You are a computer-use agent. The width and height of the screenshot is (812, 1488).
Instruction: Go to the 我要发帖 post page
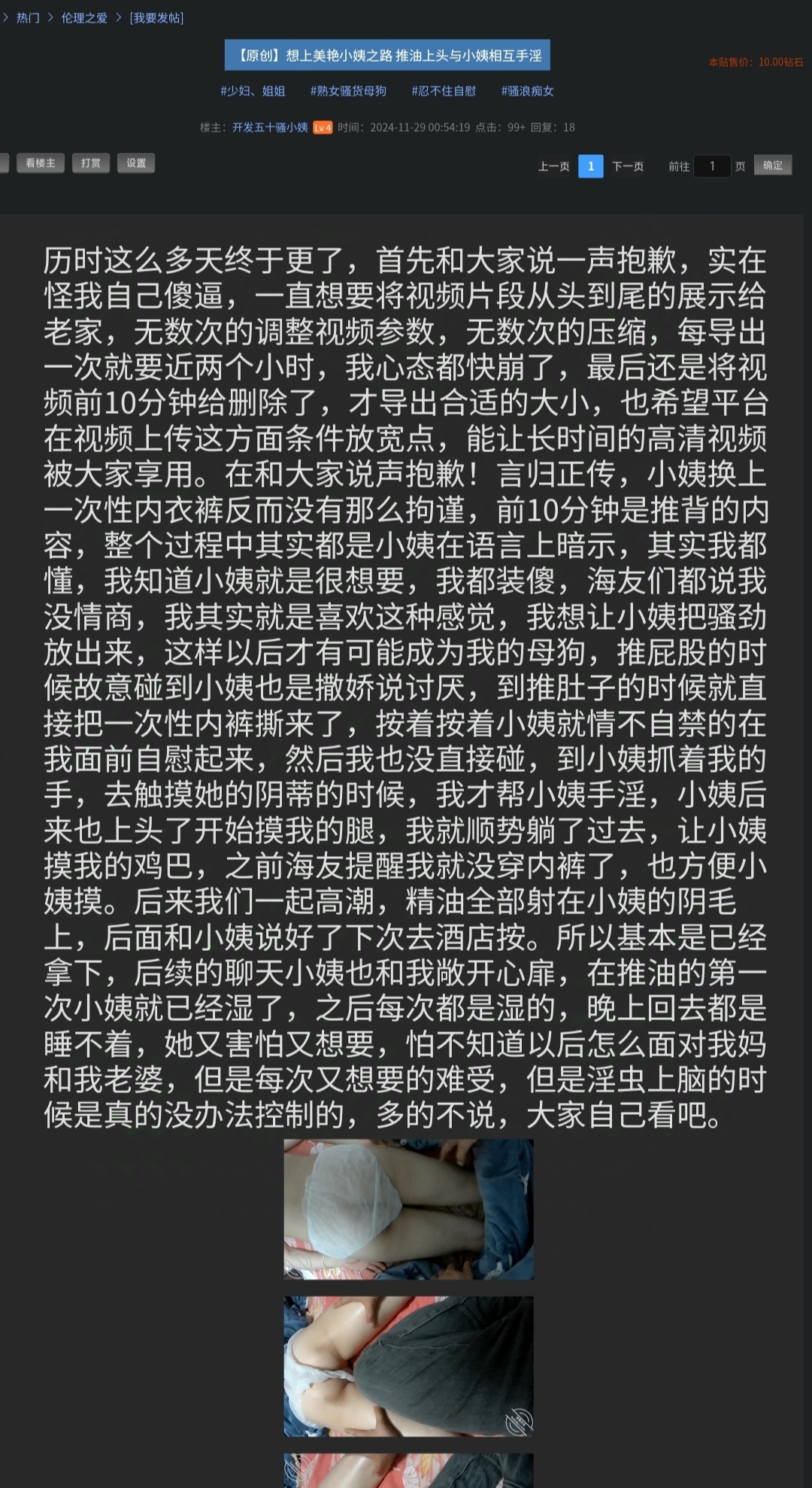pyautogui.click(x=156, y=18)
